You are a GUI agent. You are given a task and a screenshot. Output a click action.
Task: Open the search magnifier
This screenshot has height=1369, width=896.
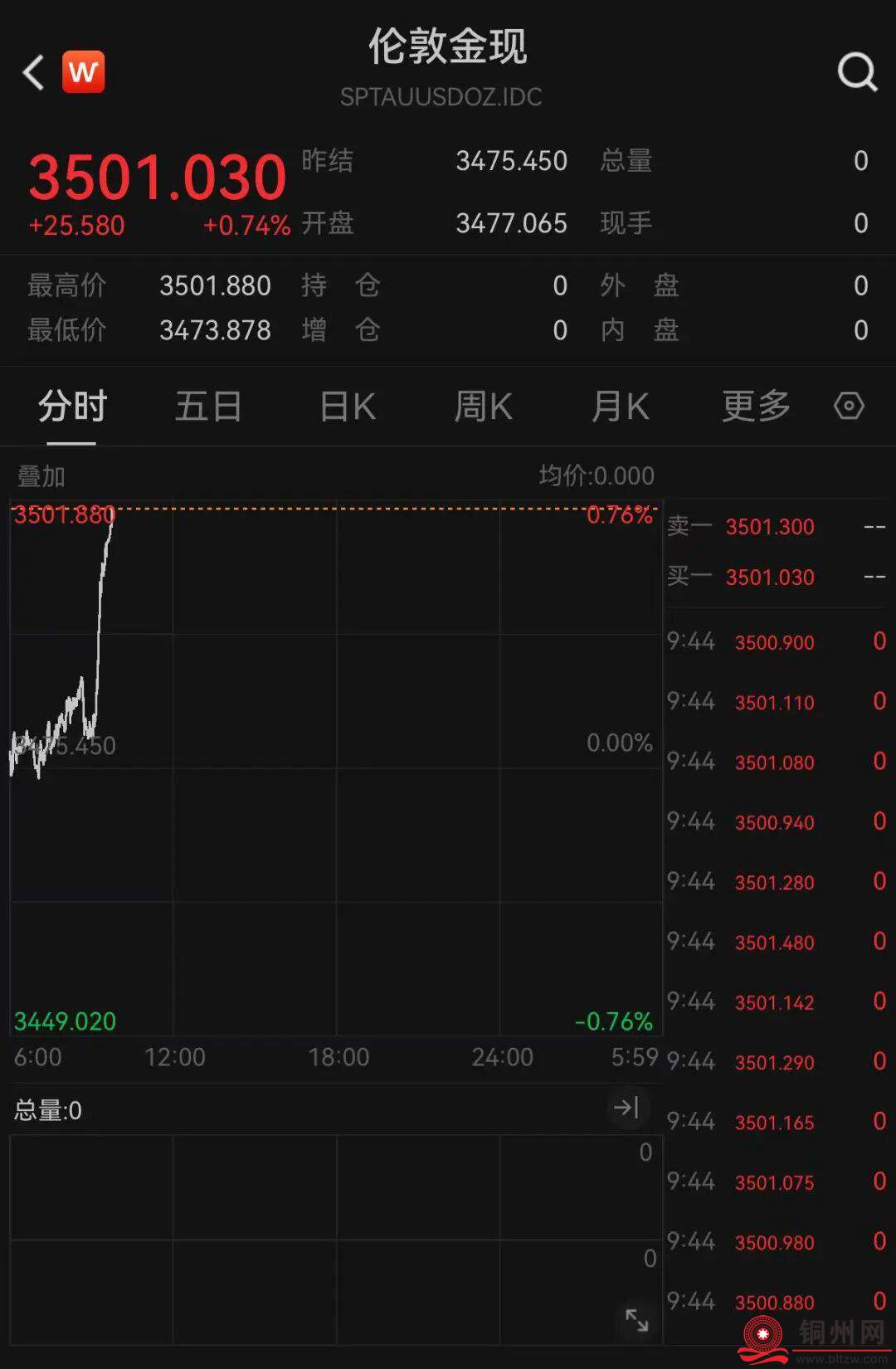857,72
